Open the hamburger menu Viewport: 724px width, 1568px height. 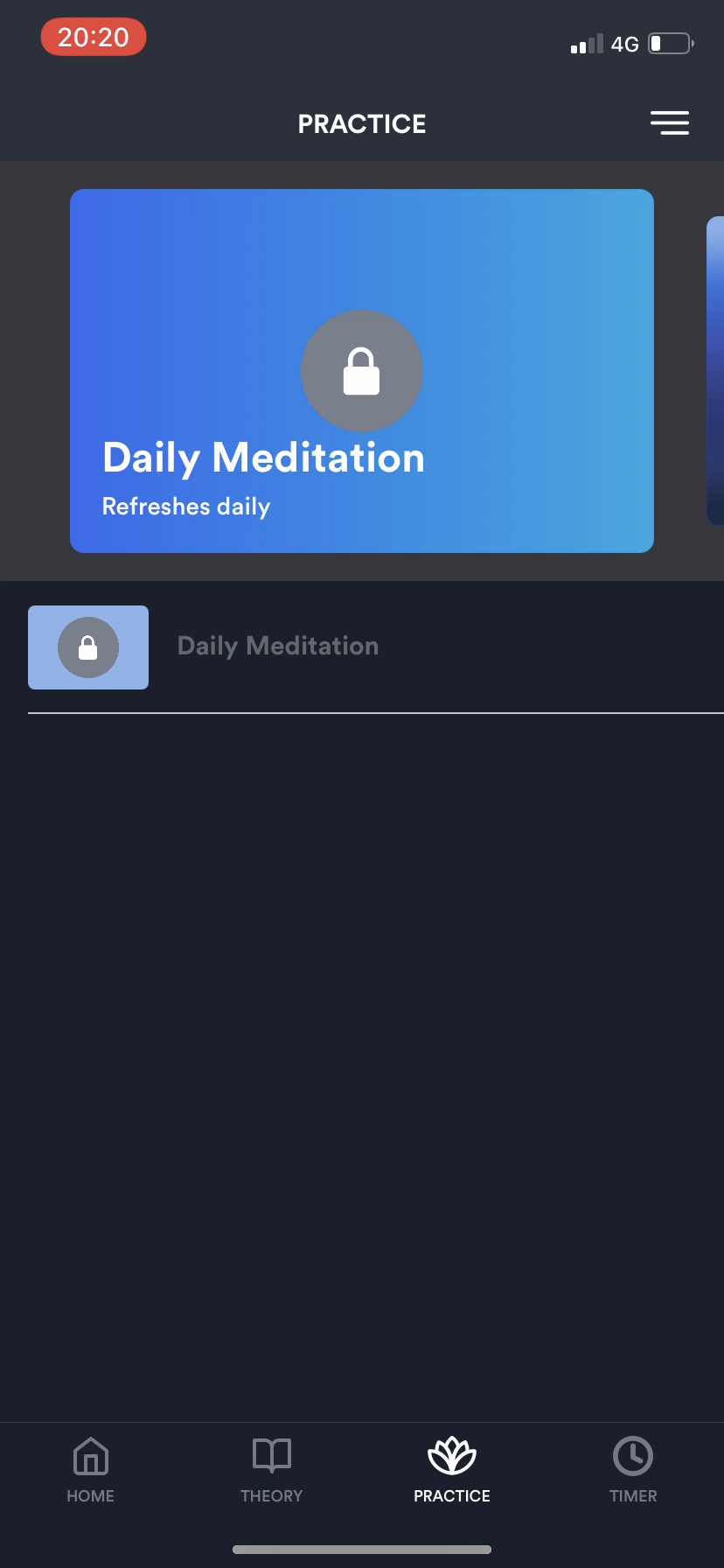point(670,123)
